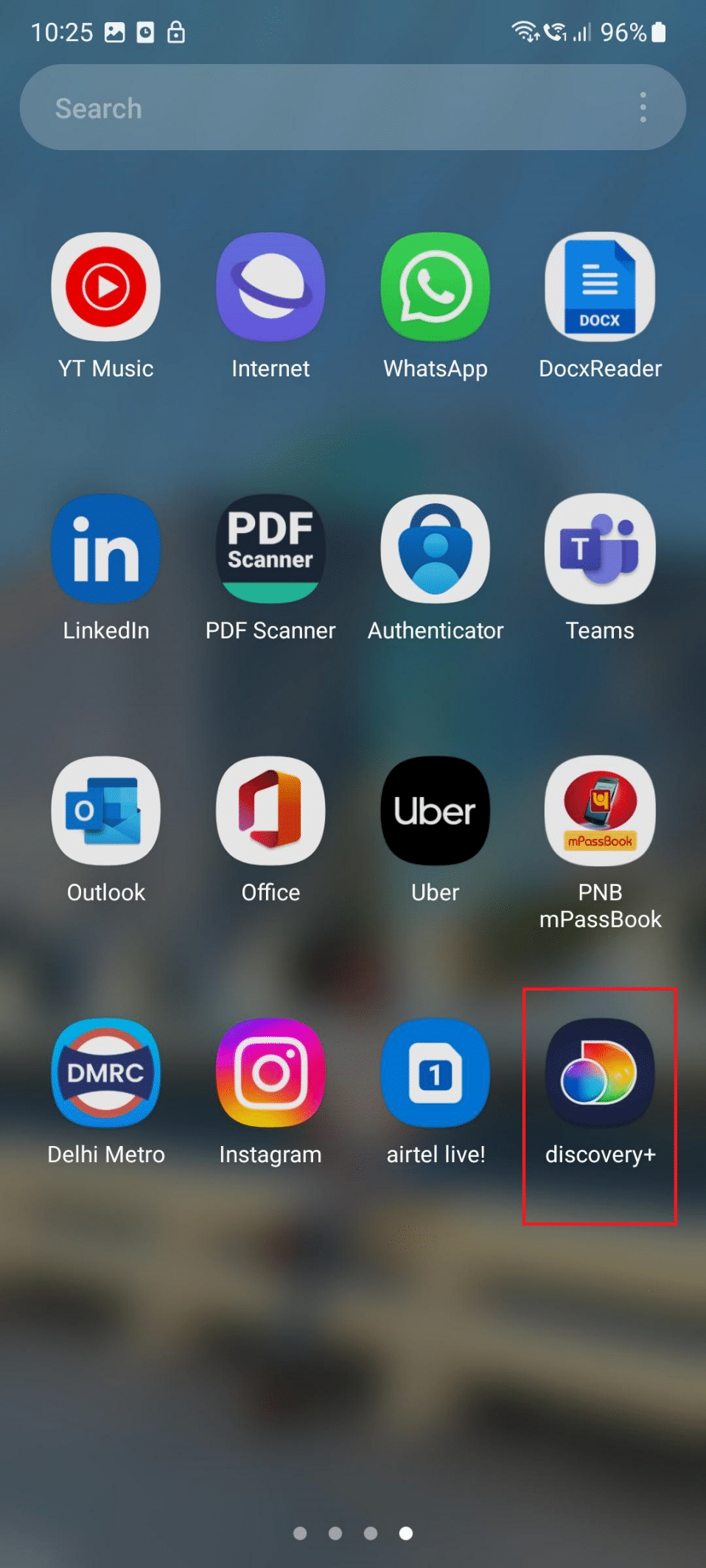
Task: Open the Office app
Action: click(x=270, y=811)
